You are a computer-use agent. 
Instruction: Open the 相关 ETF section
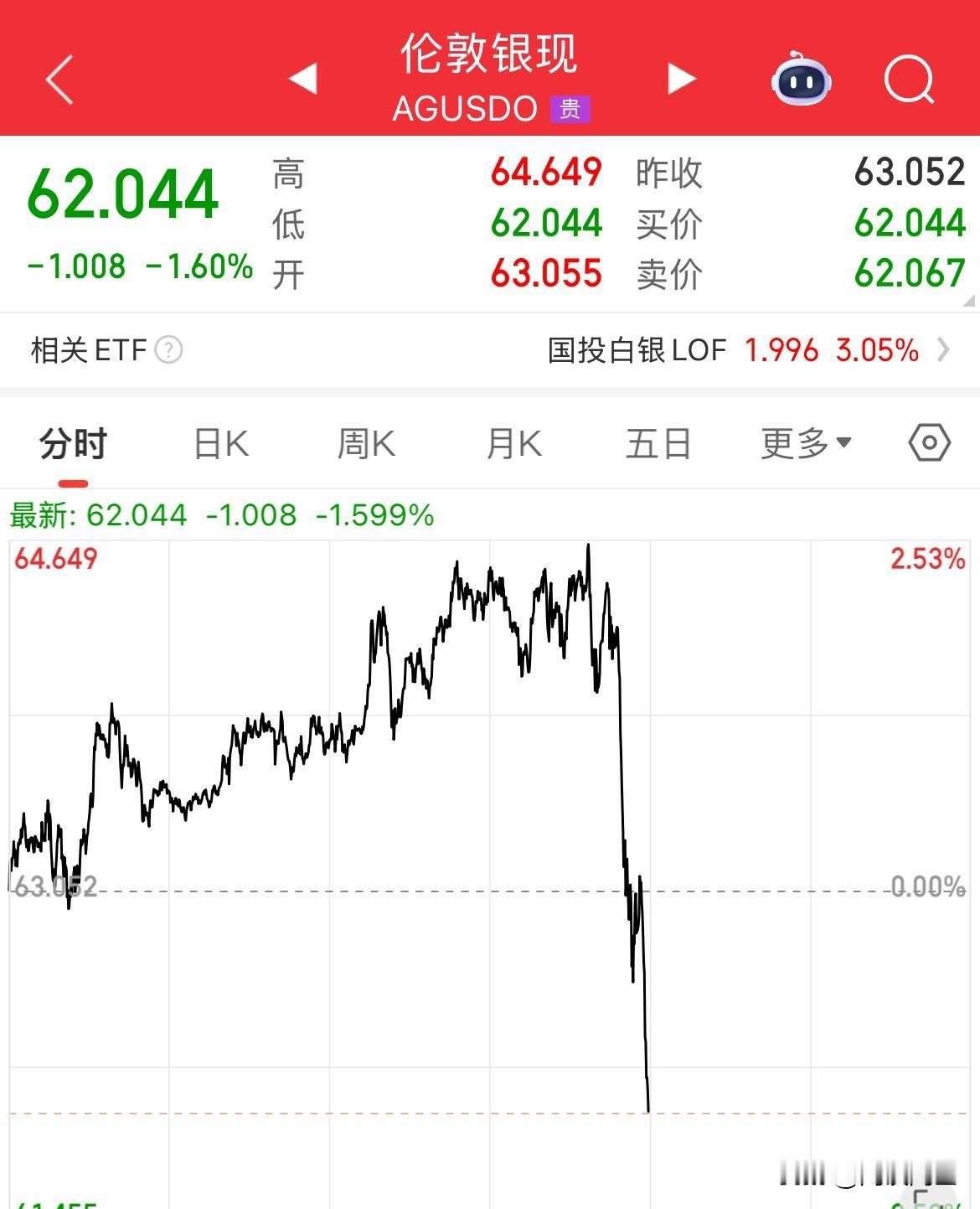coord(86,350)
